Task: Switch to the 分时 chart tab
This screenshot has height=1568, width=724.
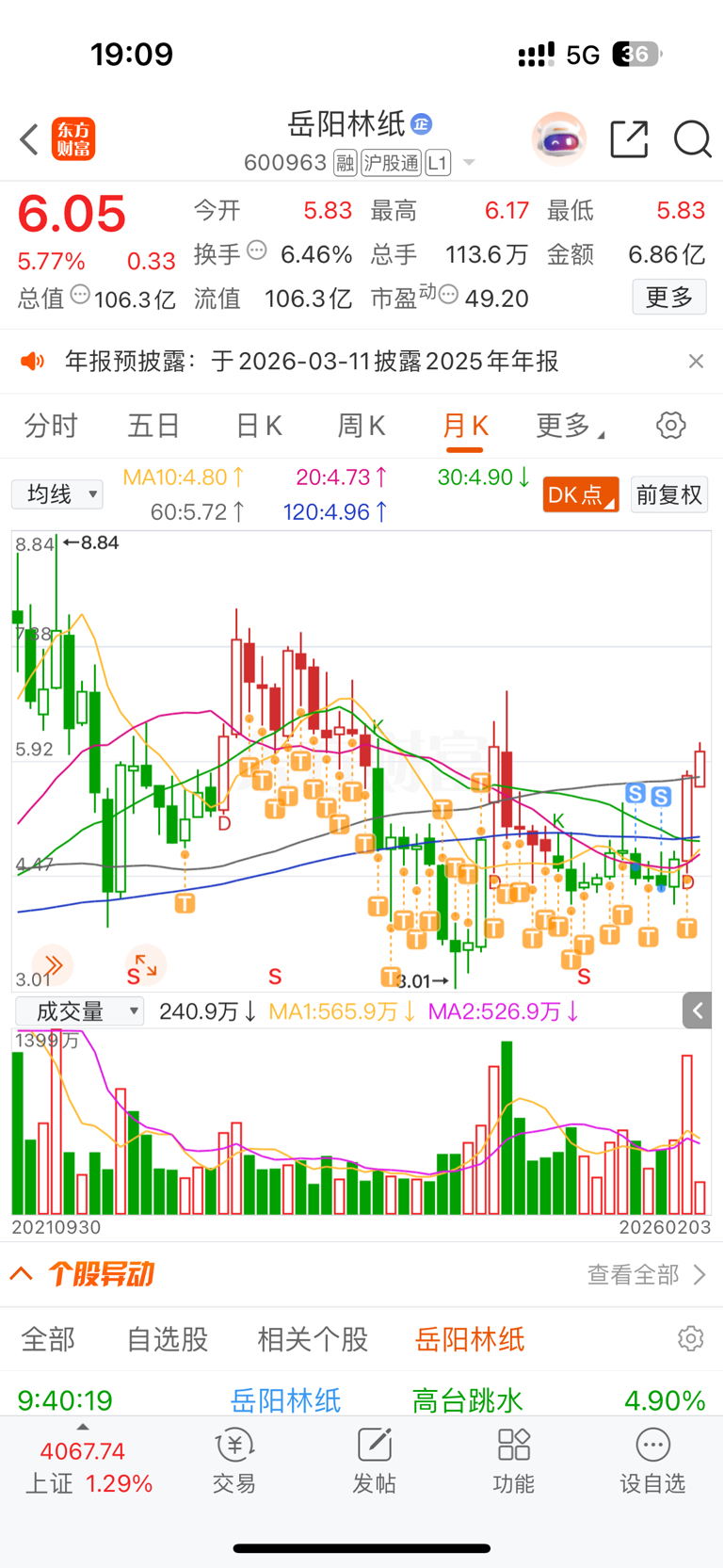Action: coord(51,426)
